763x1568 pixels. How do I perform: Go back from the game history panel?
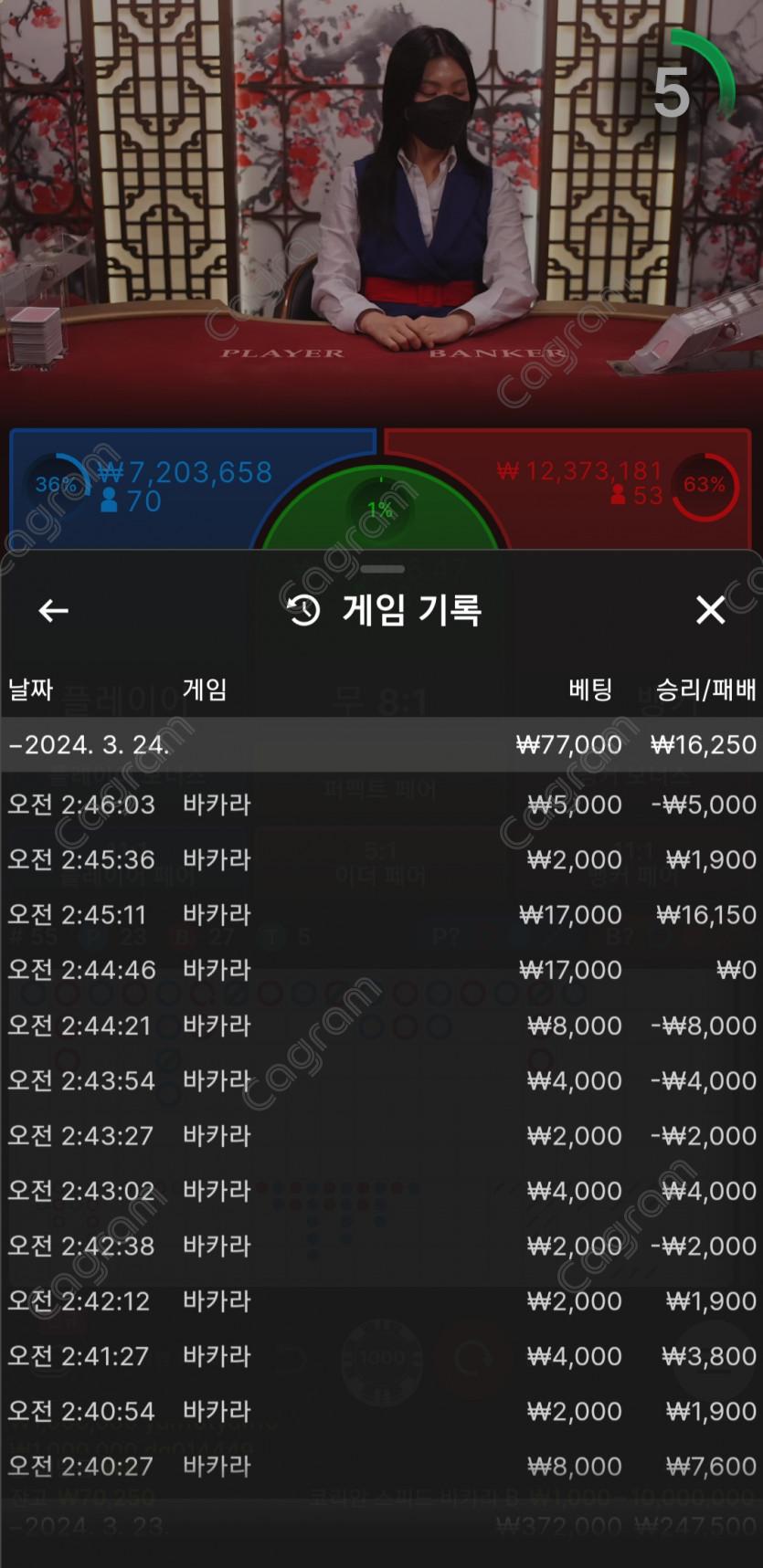(x=53, y=610)
